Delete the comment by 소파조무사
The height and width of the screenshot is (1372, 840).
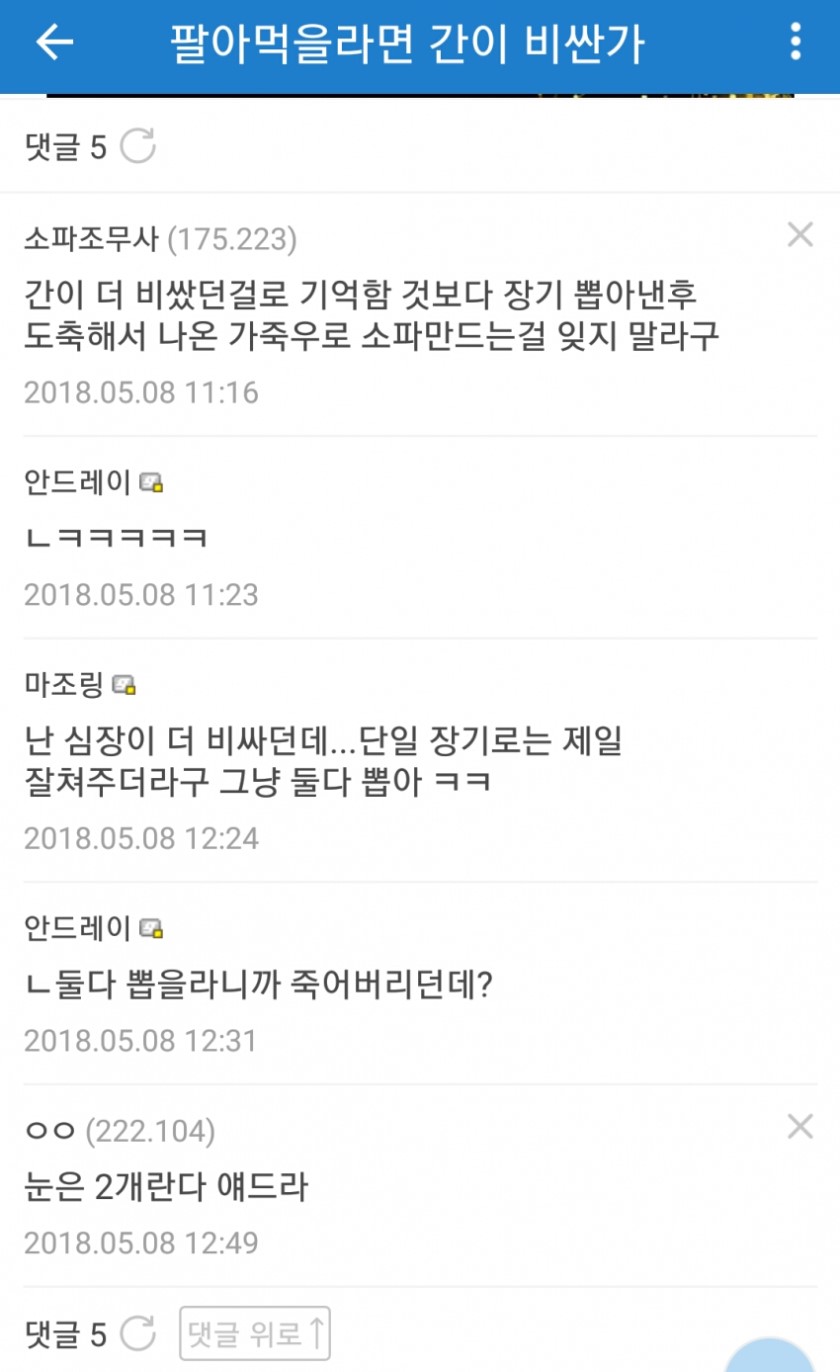tap(800, 235)
